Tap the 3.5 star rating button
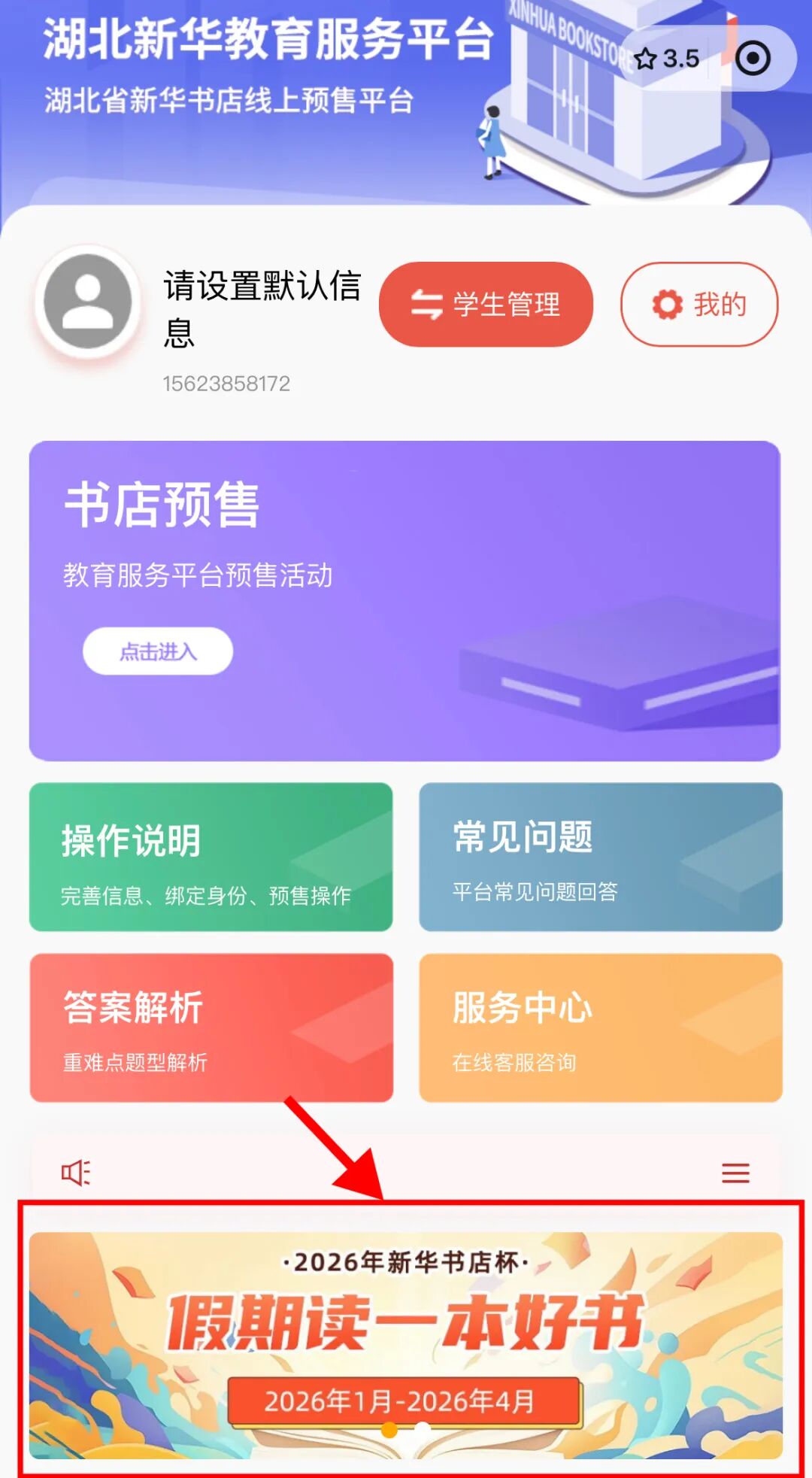812x1478 pixels. coord(666,59)
